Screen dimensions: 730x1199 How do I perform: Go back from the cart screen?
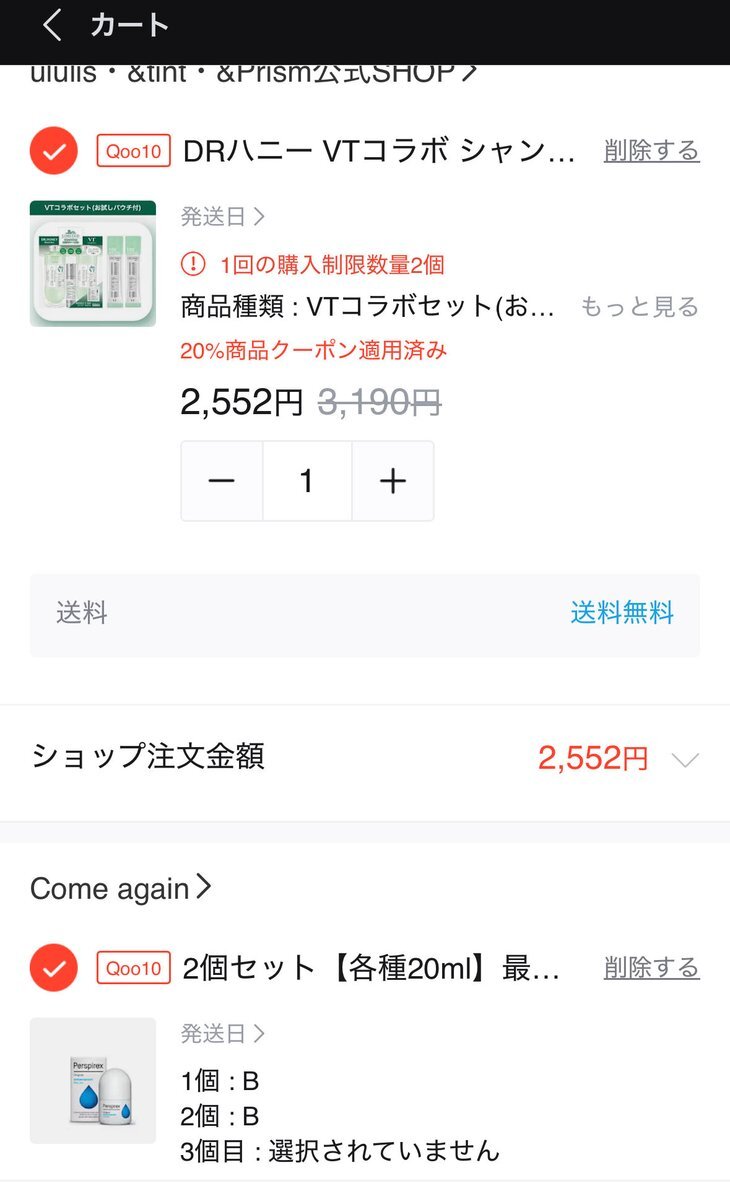coord(52,26)
